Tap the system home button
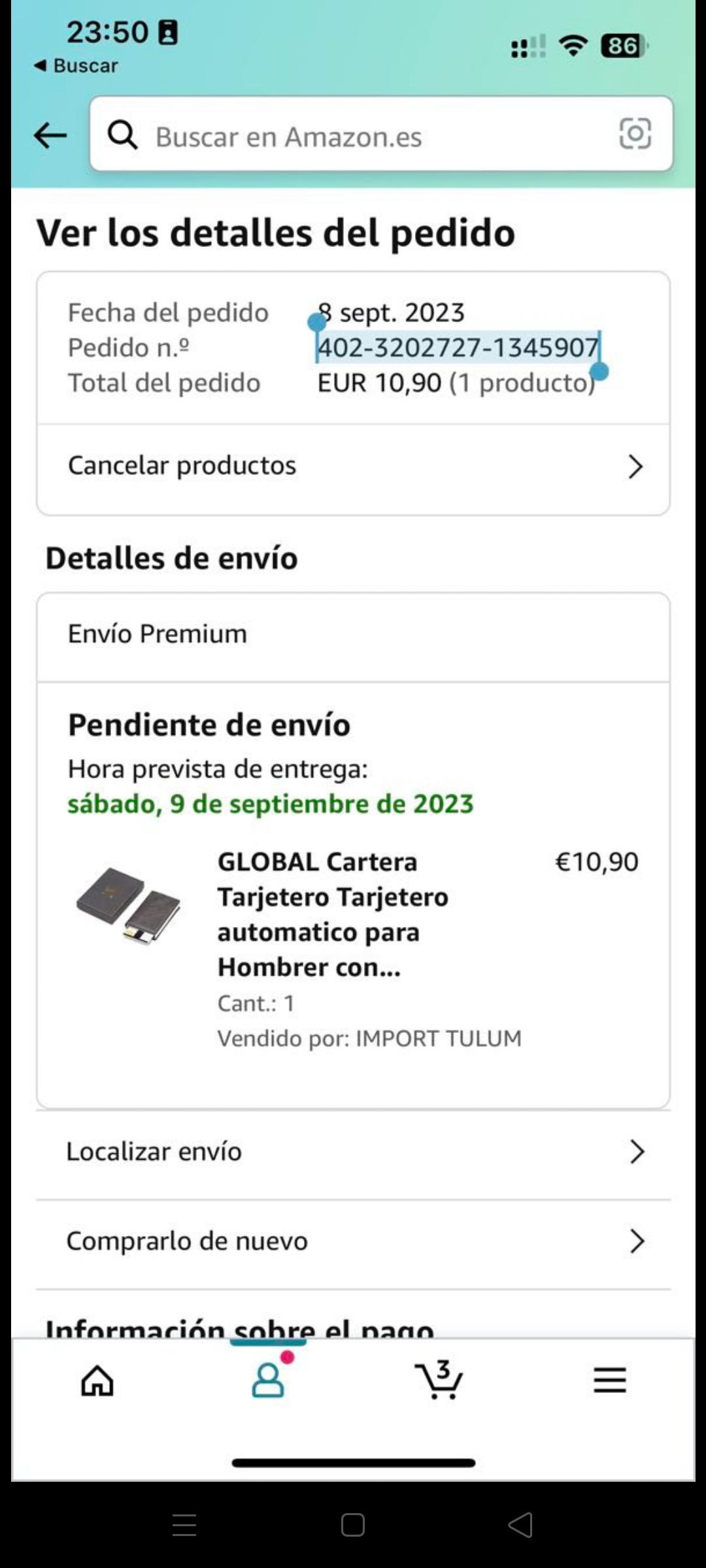The width and height of the screenshot is (706, 1568). (353, 1526)
